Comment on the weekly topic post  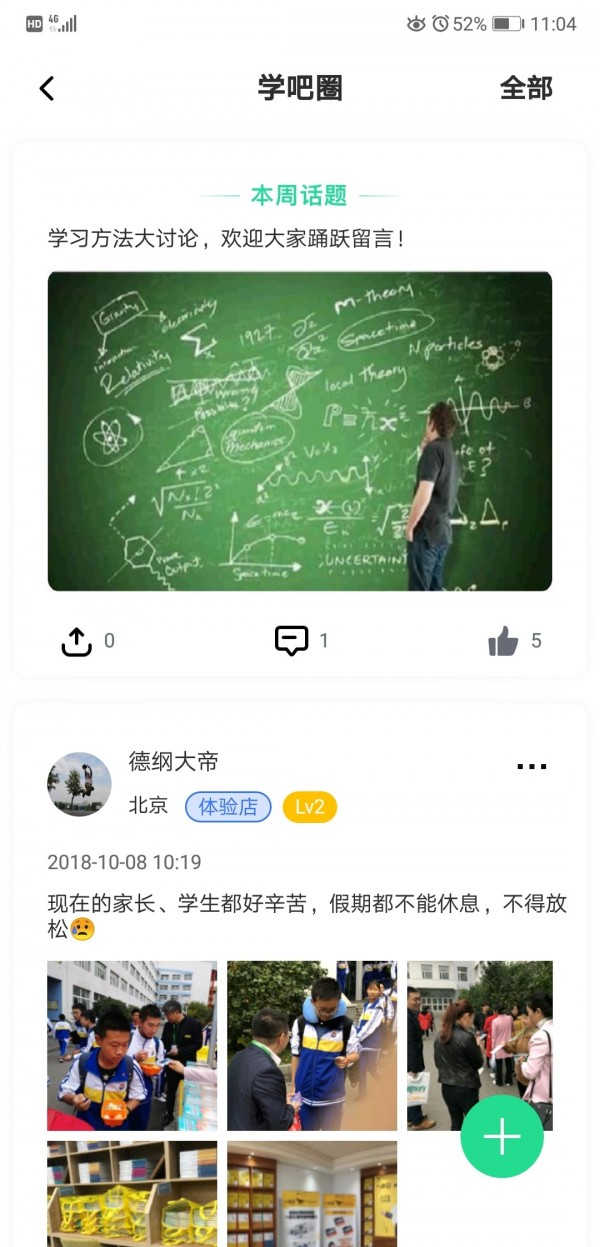pos(291,641)
